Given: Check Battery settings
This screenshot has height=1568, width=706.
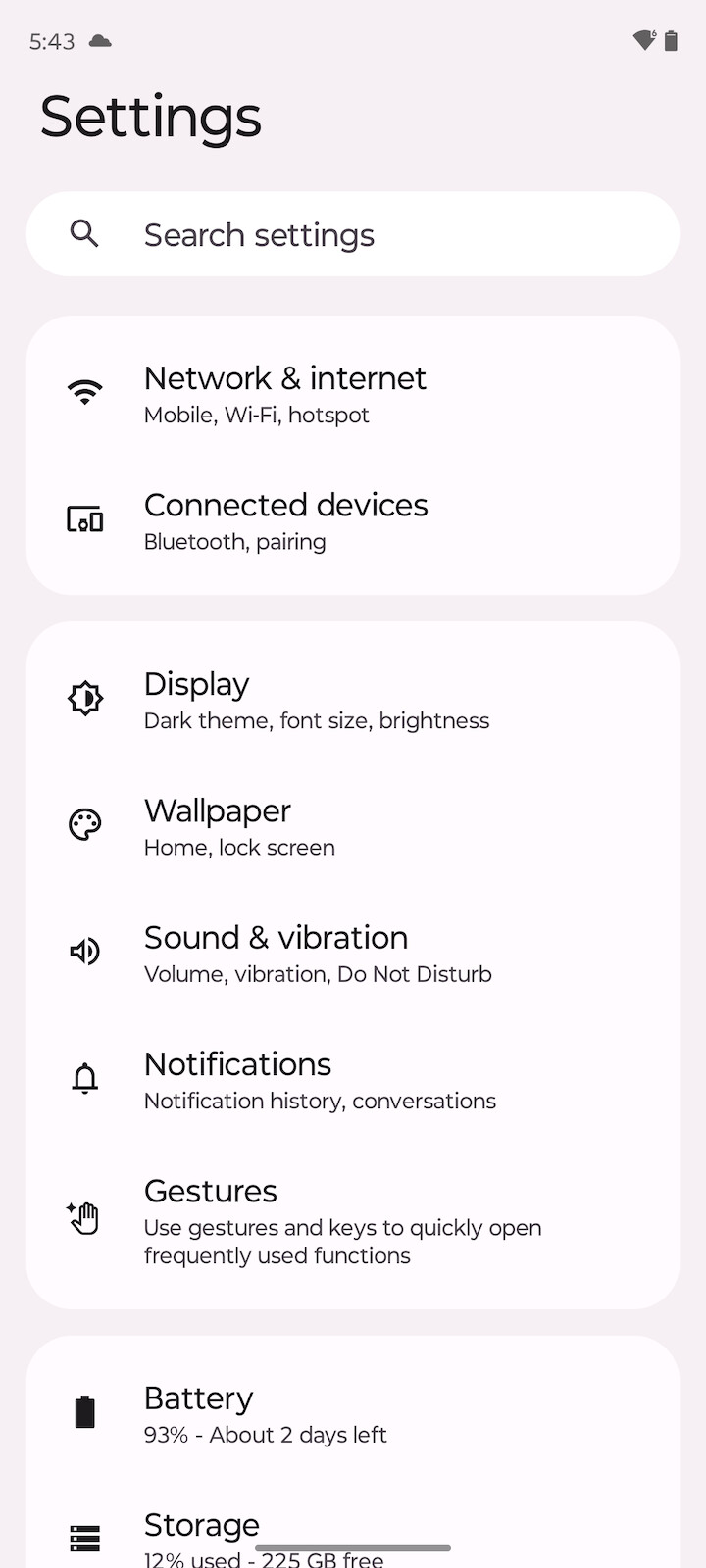Looking at the screenshot, I should [353, 1413].
